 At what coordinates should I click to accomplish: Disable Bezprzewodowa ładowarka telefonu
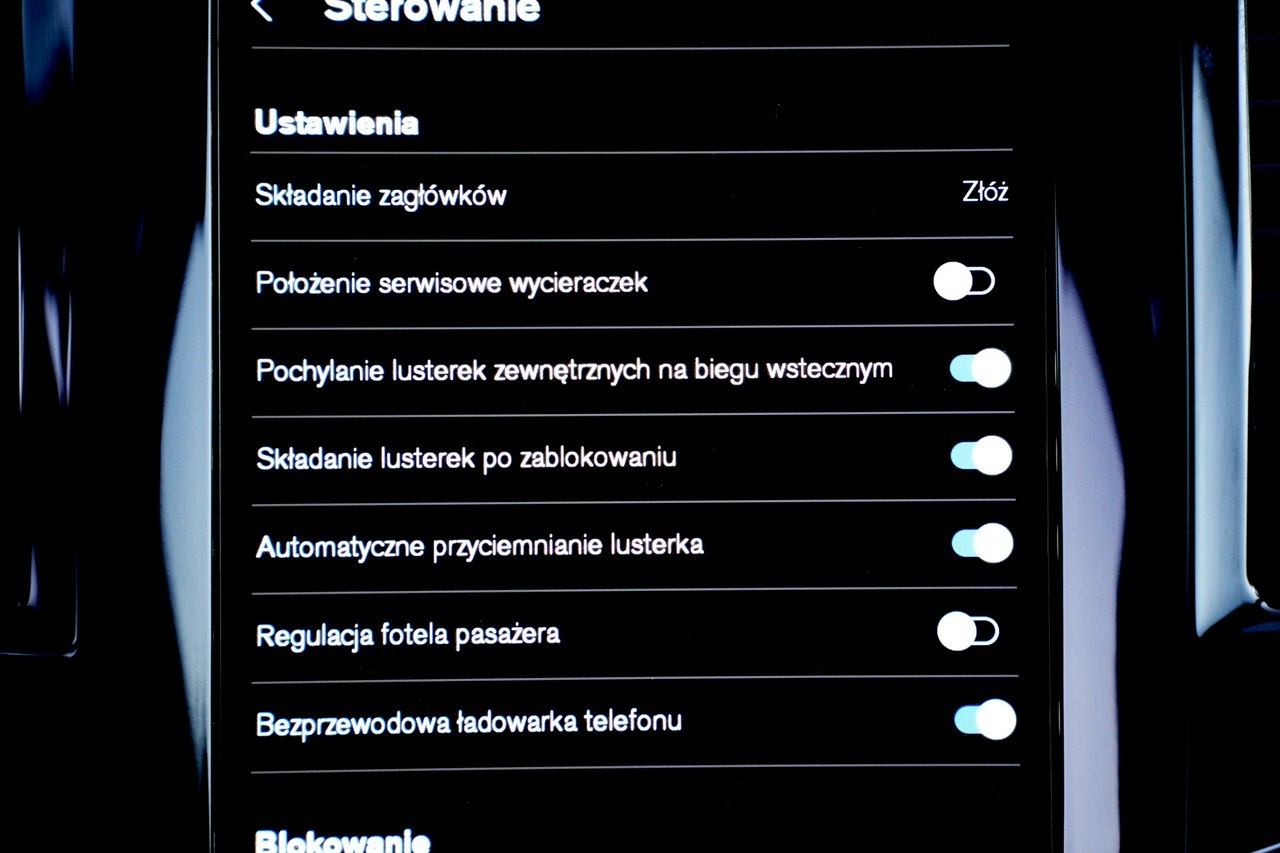click(985, 720)
